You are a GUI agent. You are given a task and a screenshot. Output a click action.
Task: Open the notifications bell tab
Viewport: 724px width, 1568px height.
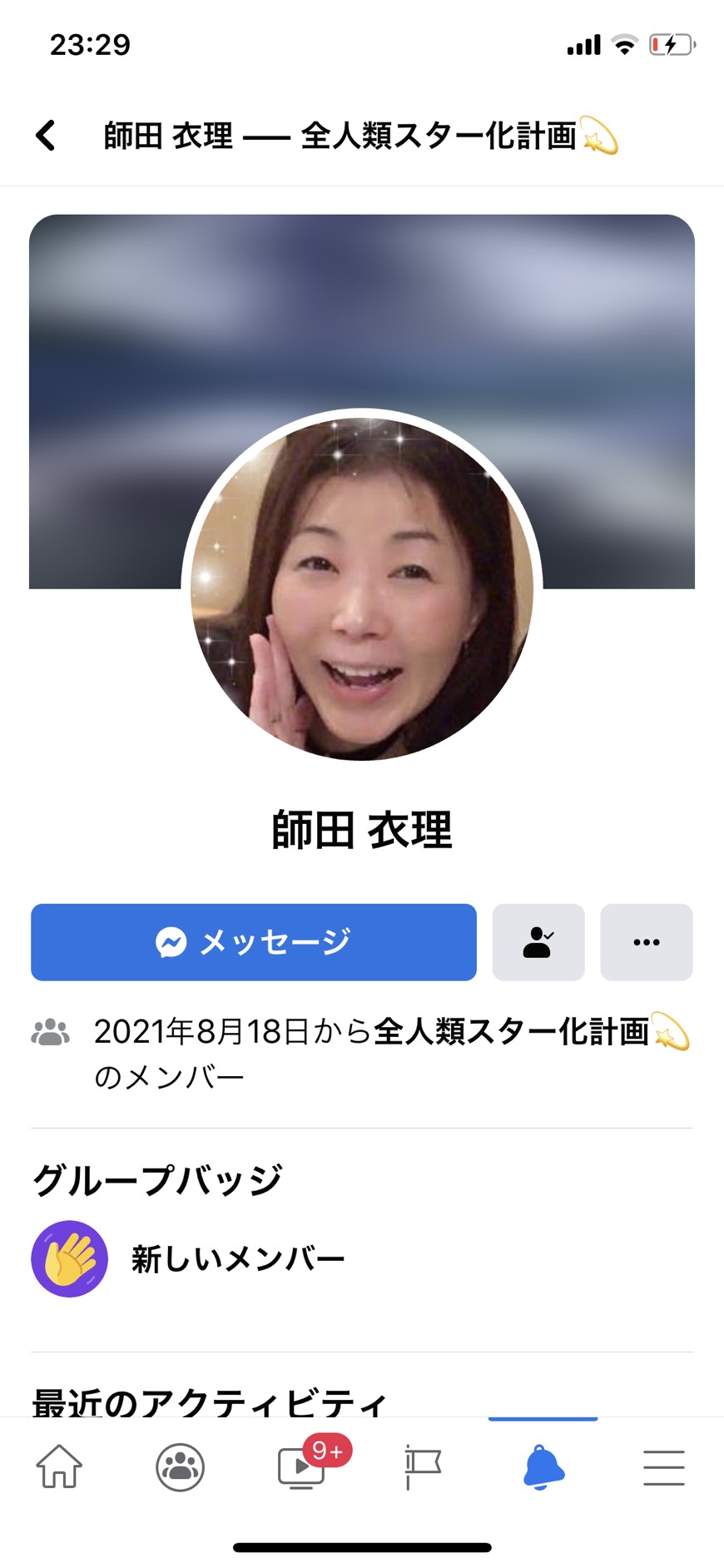point(543,1466)
